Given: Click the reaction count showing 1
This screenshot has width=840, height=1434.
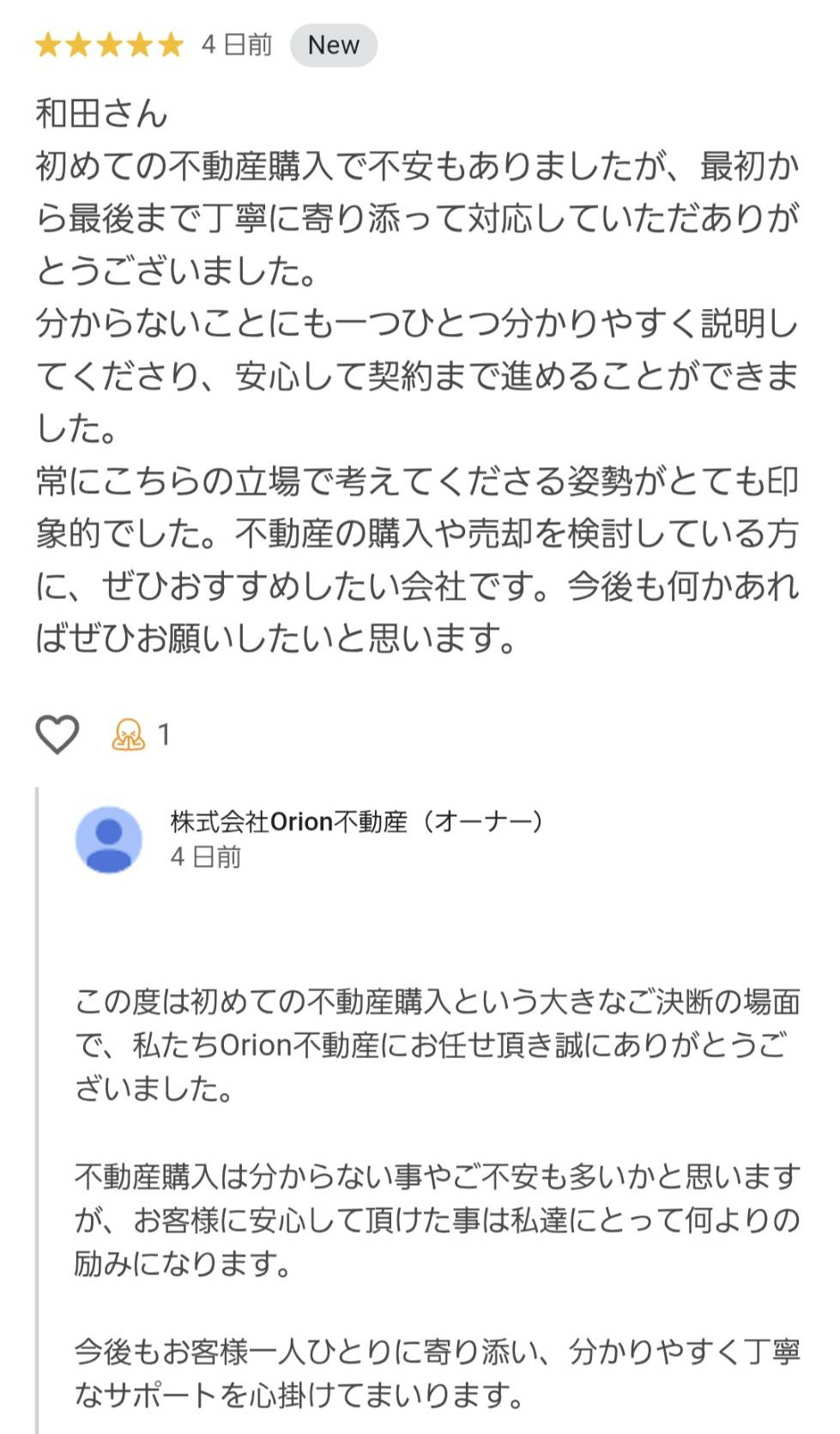Looking at the screenshot, I should (x=164, y=735).
